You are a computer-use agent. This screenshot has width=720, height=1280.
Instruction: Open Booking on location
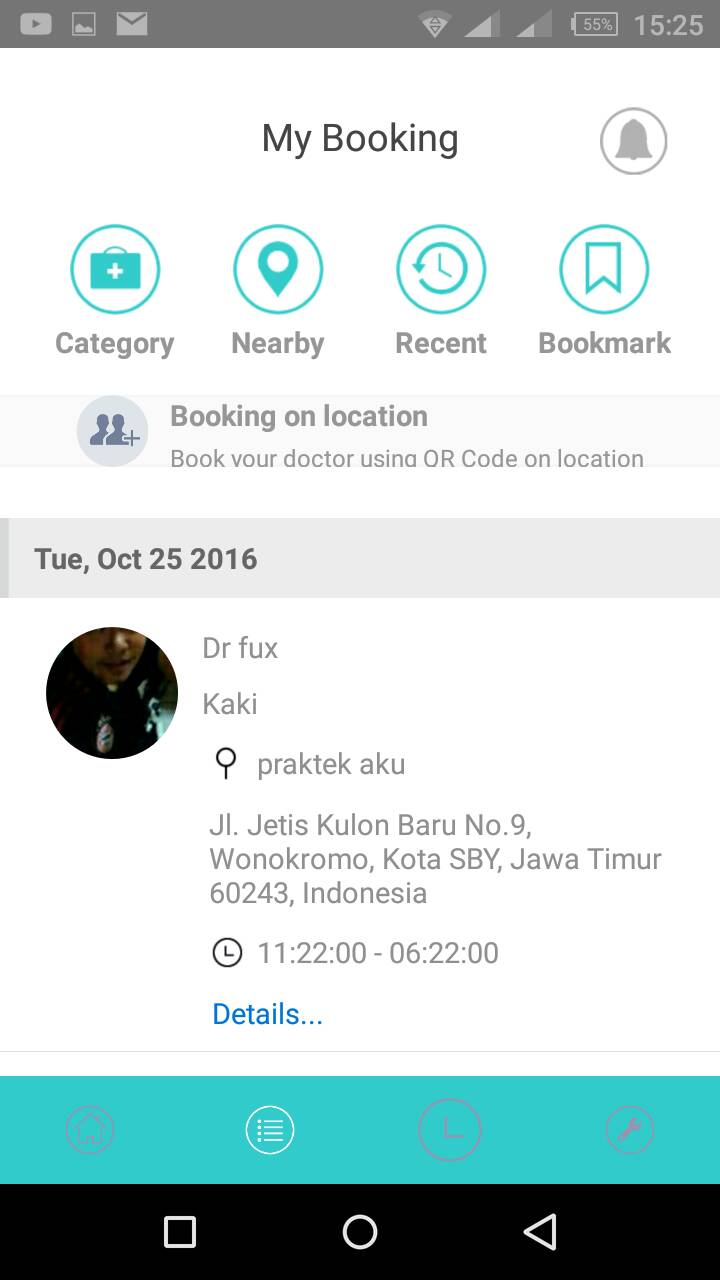[360, 432]
